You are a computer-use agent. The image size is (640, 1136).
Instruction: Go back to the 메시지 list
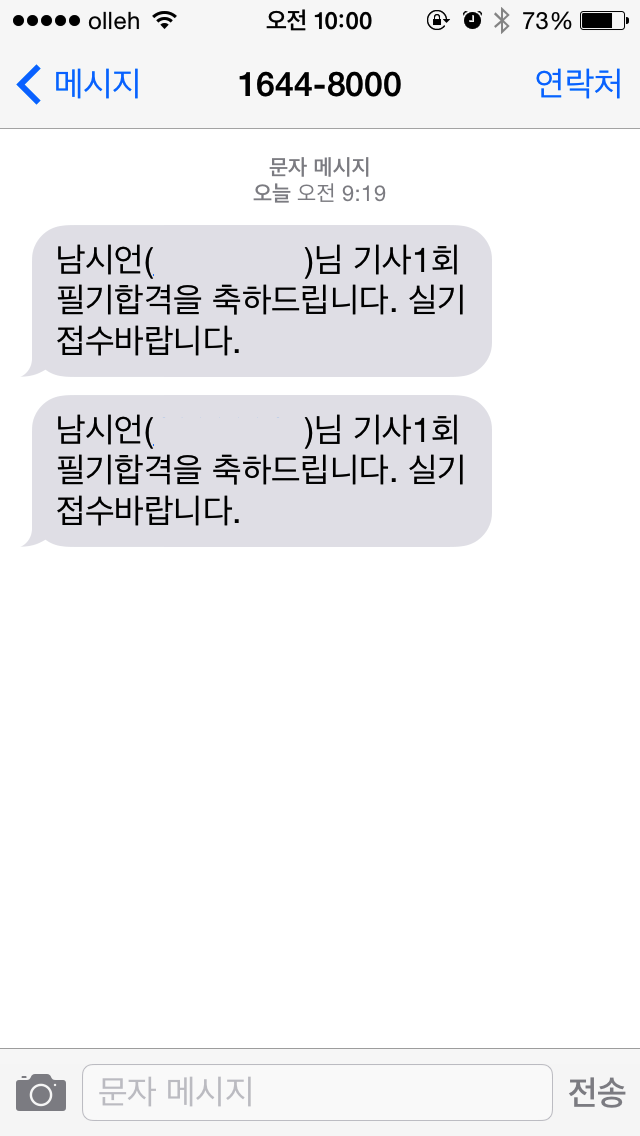pyautogui.click(x=78, y=85)
